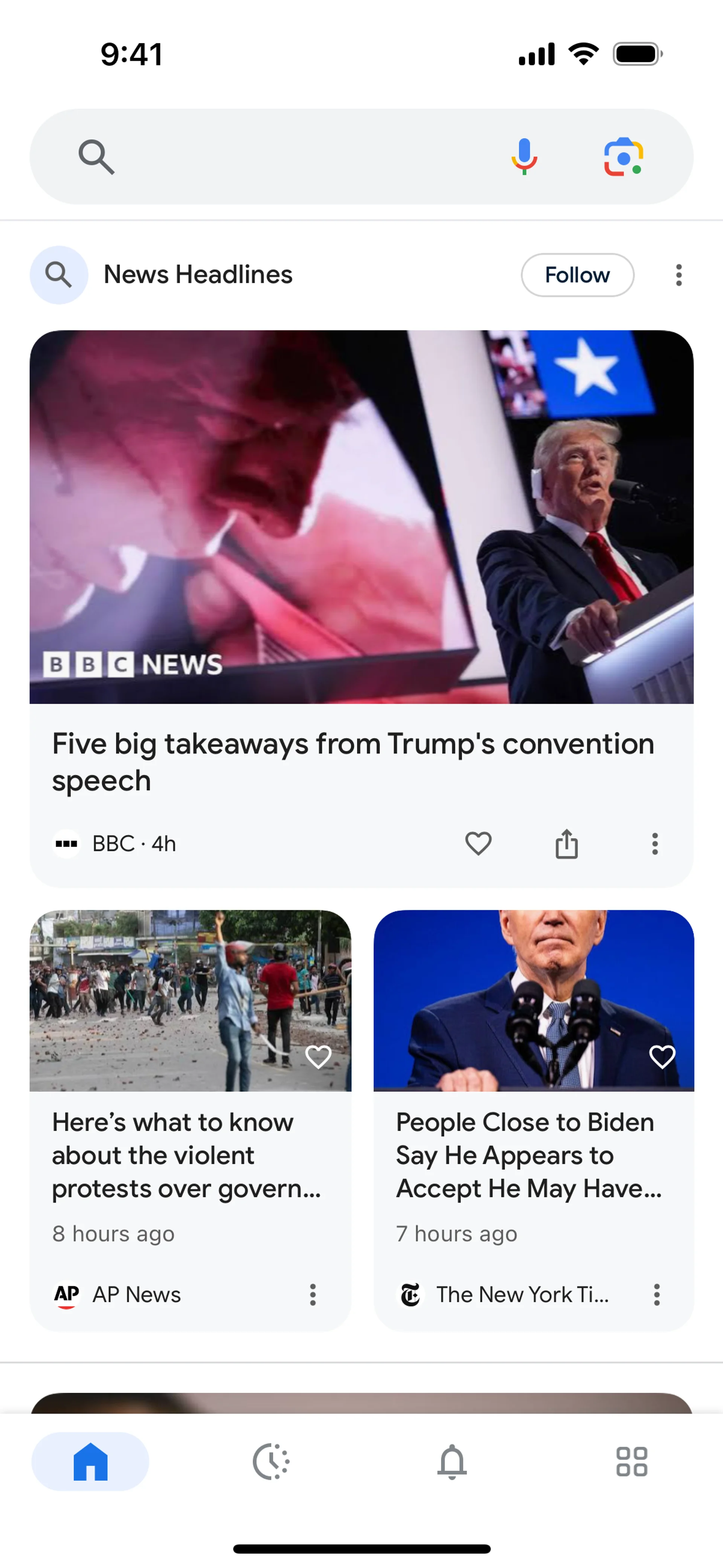Start a voice search with the microphone
723x1568 pixels.
point(524,157)
